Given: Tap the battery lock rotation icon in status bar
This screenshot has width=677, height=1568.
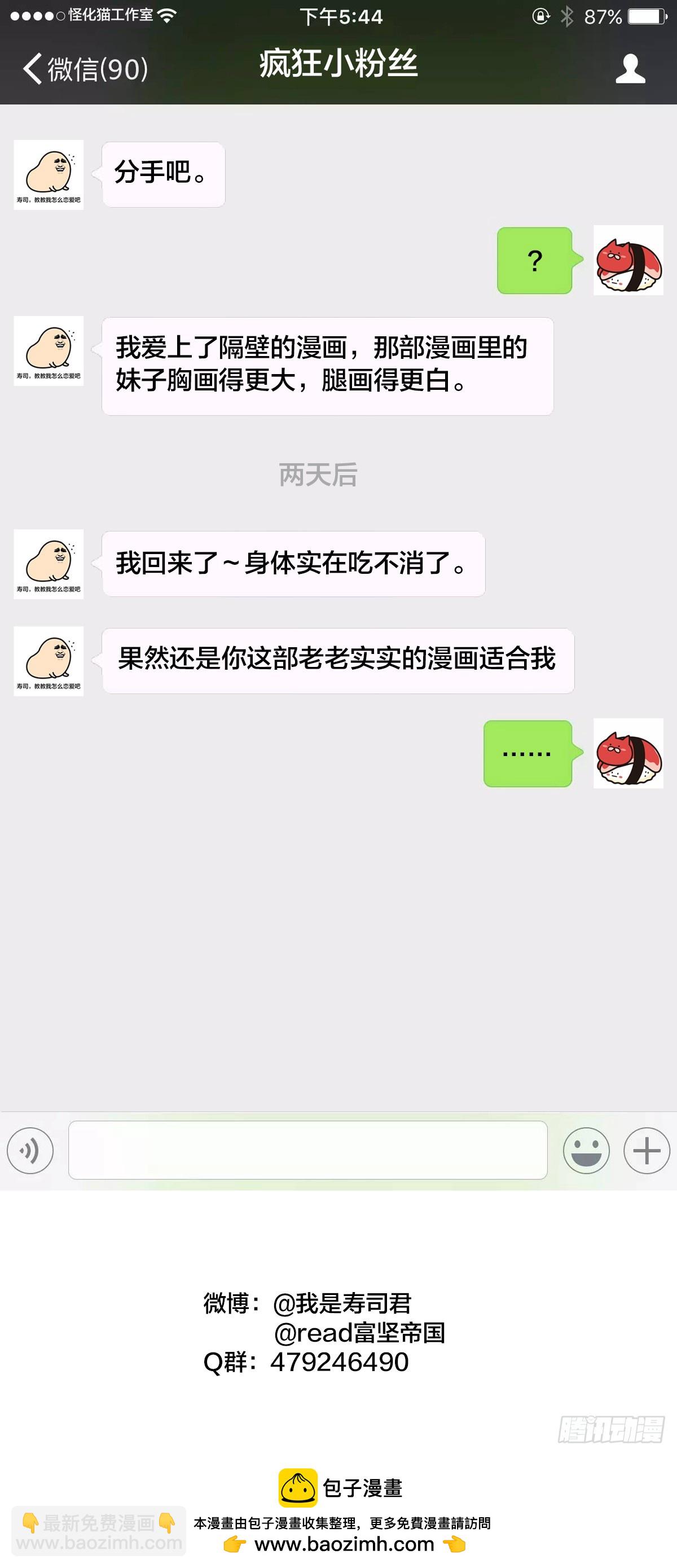Looking at the screenshot, I should click(540, 16).
